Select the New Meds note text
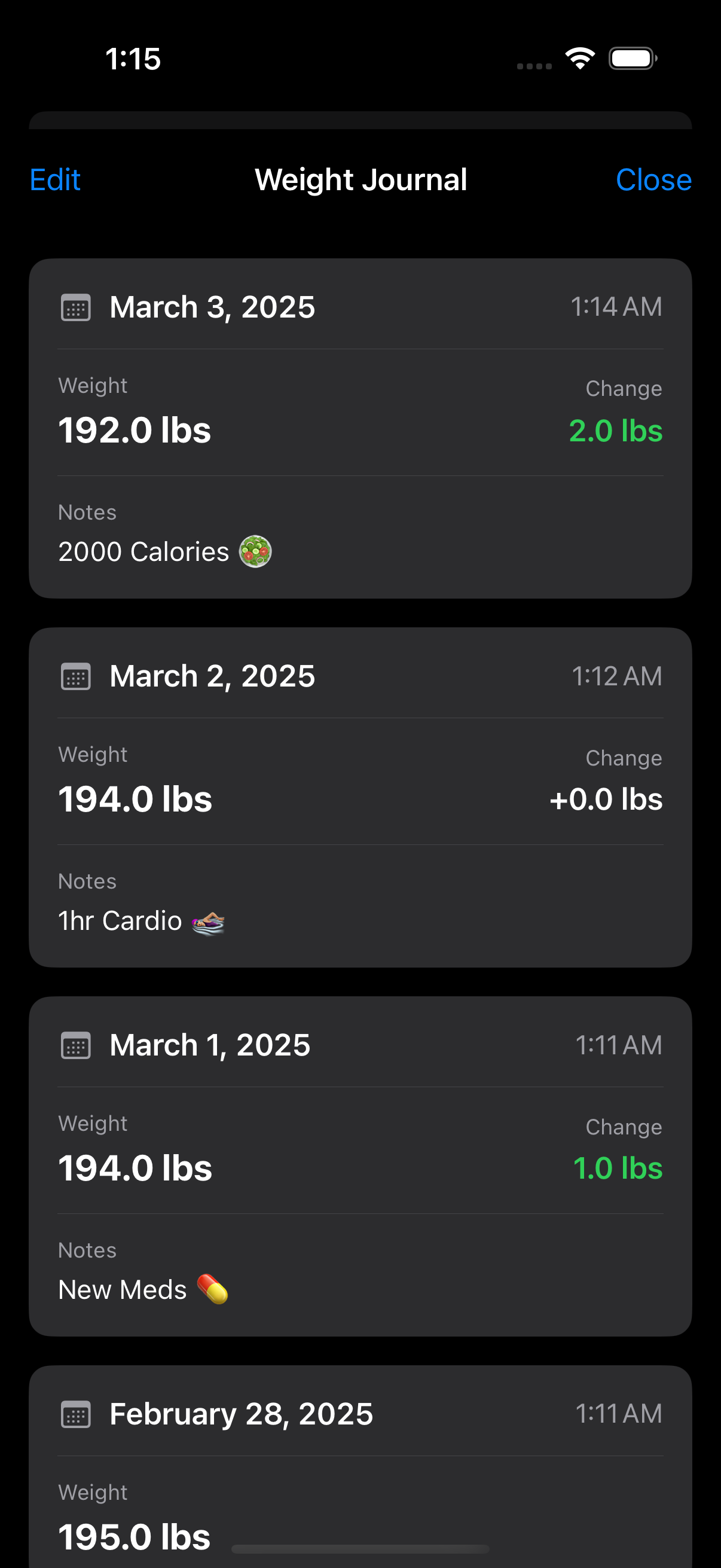Viewport: 721px width, 1568px height. [122, 1290]
